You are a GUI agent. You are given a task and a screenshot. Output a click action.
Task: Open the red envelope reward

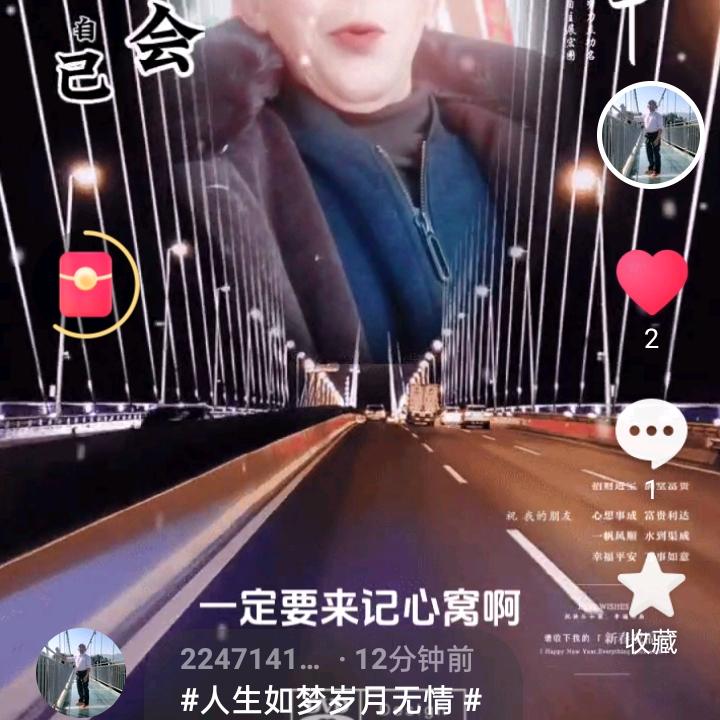(86, 285)
